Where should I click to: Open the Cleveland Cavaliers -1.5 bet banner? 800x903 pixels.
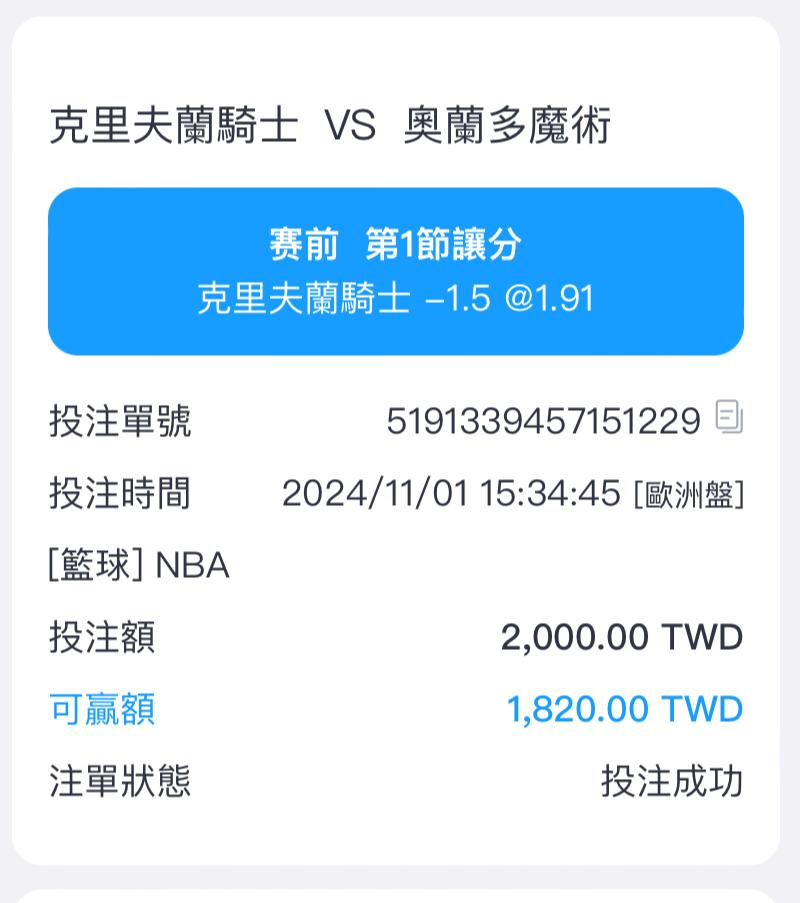pos(396,271)
